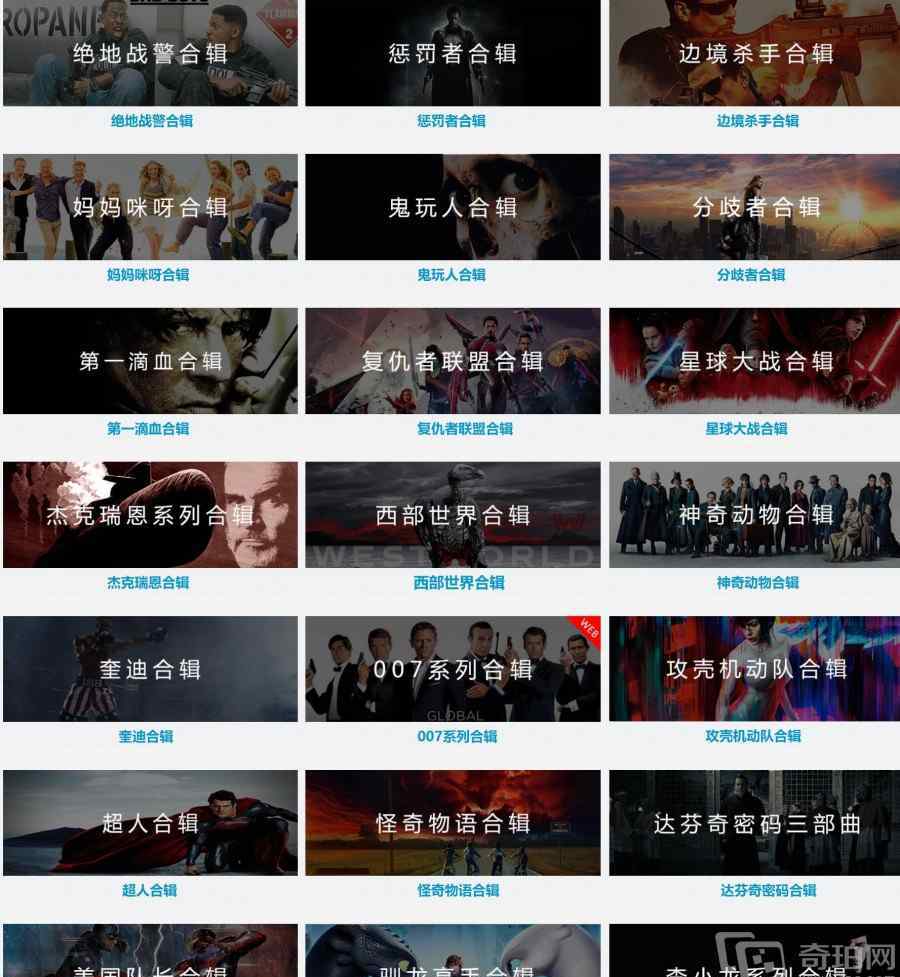Tap the 分歧者合辑 tile
This screenshot has width=900, height=977.
click(756, 207)
